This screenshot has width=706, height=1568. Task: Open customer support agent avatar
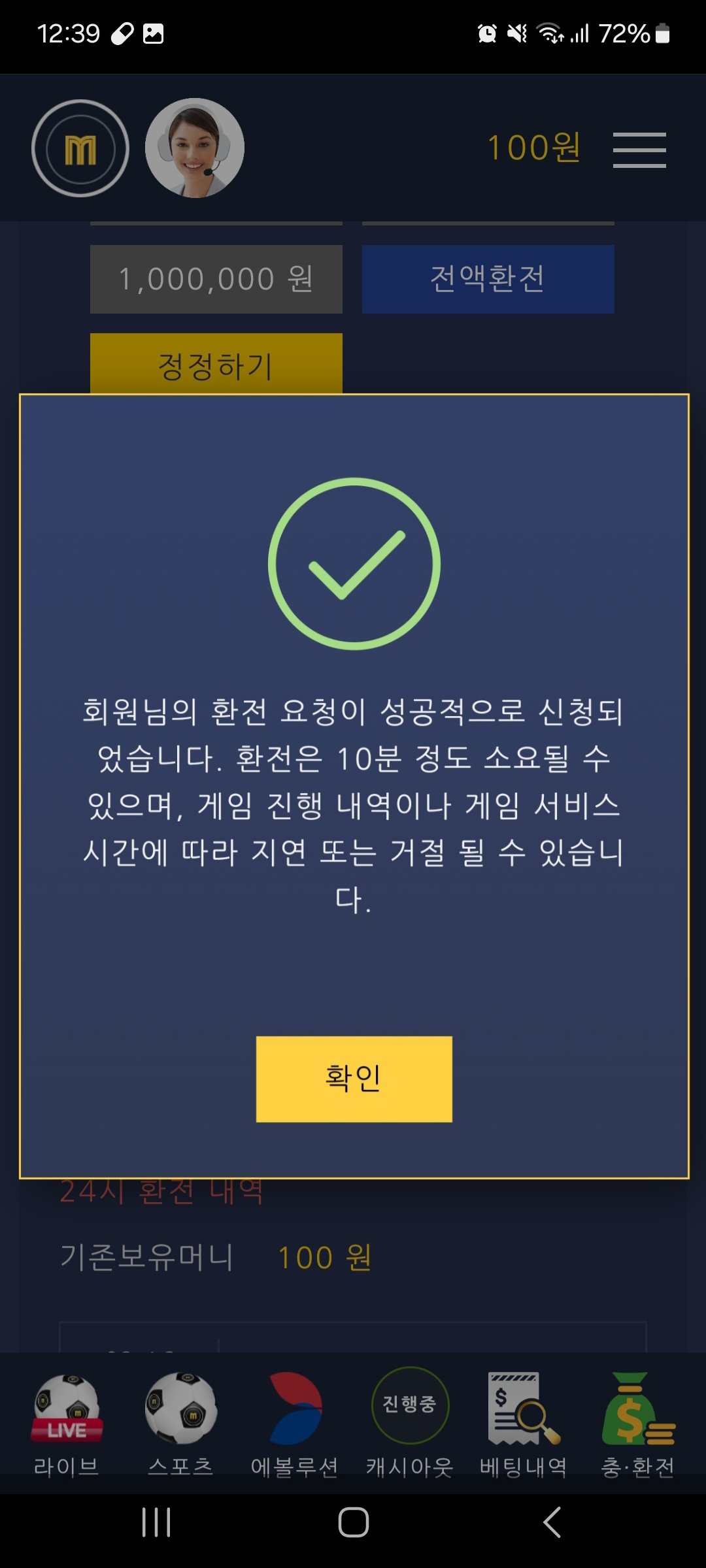[x=195, y=148]
